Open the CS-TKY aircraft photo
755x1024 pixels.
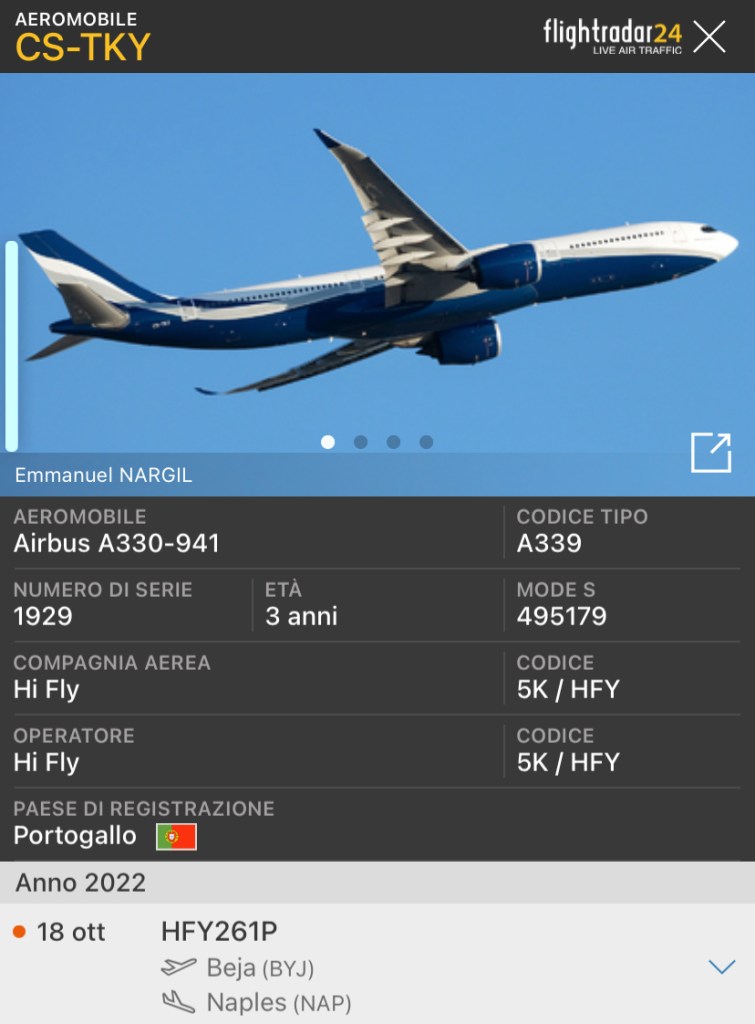[x=377, y=270]
